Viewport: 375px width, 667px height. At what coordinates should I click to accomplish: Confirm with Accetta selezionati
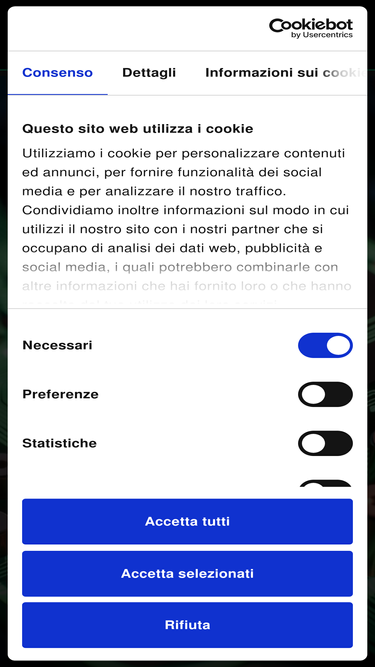(x=188, y=573)
